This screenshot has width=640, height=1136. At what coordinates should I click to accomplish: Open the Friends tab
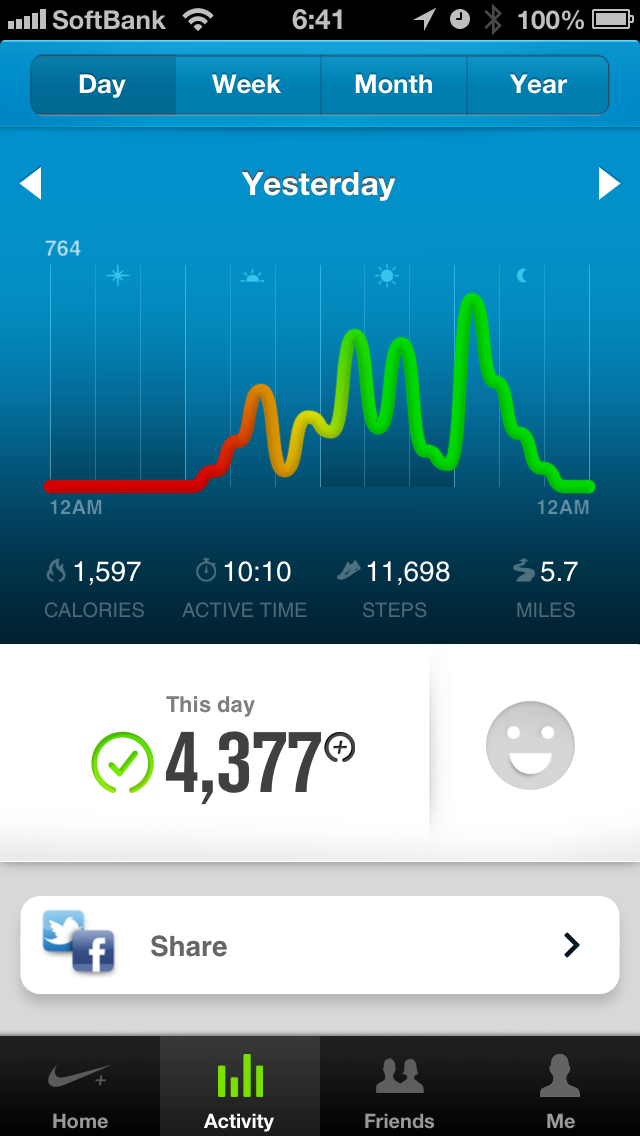399,1087
